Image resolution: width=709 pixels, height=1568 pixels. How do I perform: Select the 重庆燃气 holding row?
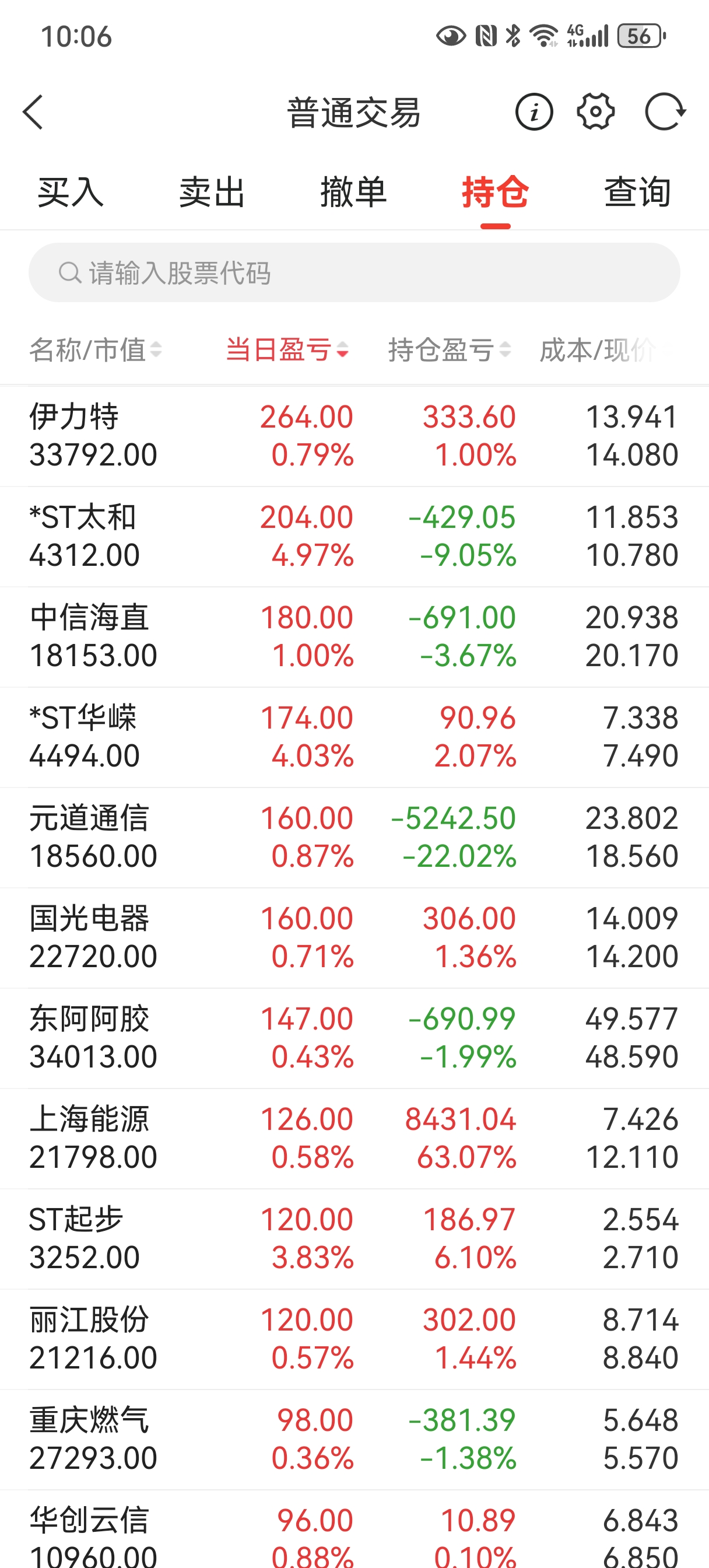pyautogui.click(x=354, y=1440)
